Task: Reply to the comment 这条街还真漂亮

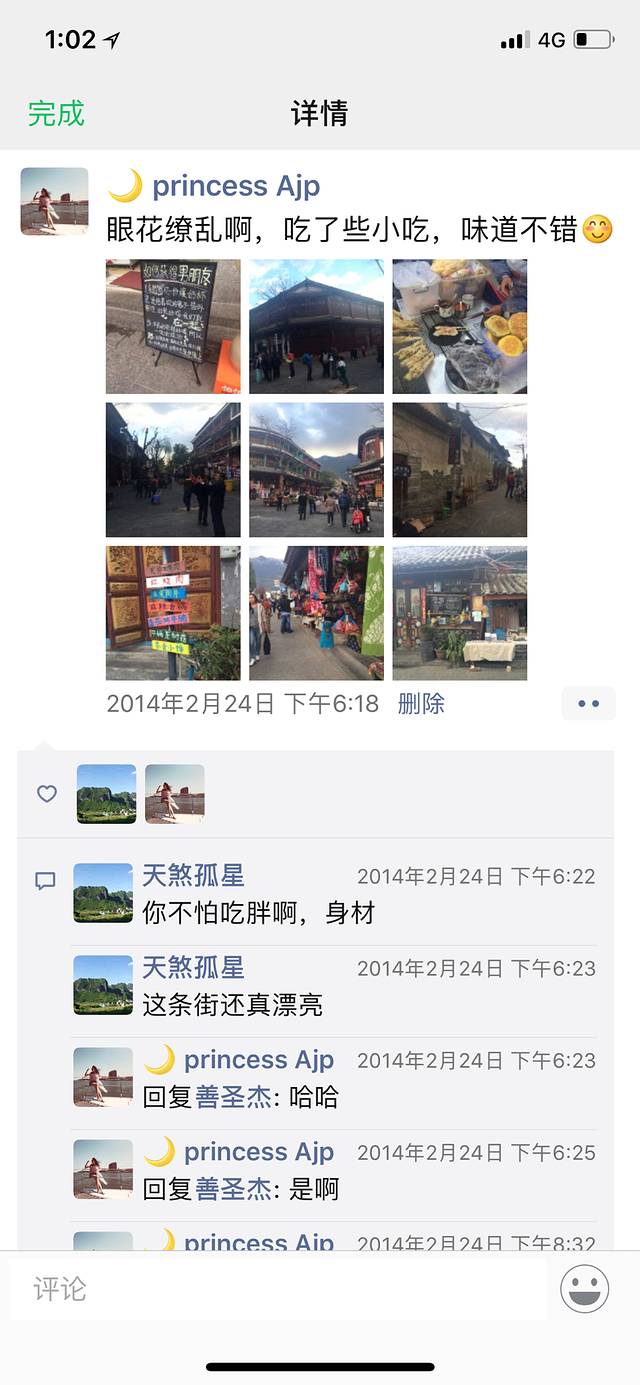Action: [232, 1005]
